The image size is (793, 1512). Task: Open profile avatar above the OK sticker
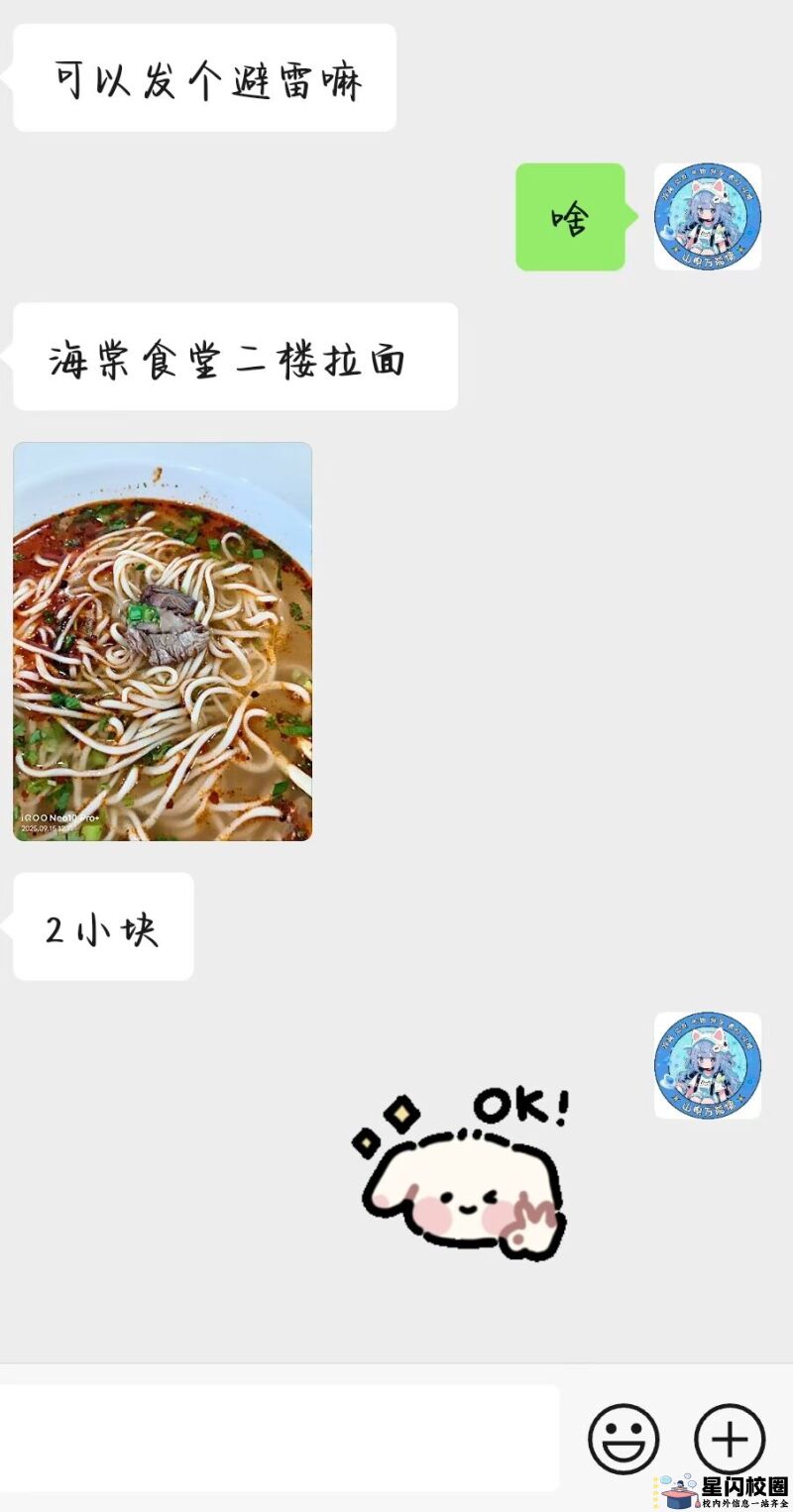707,1065
